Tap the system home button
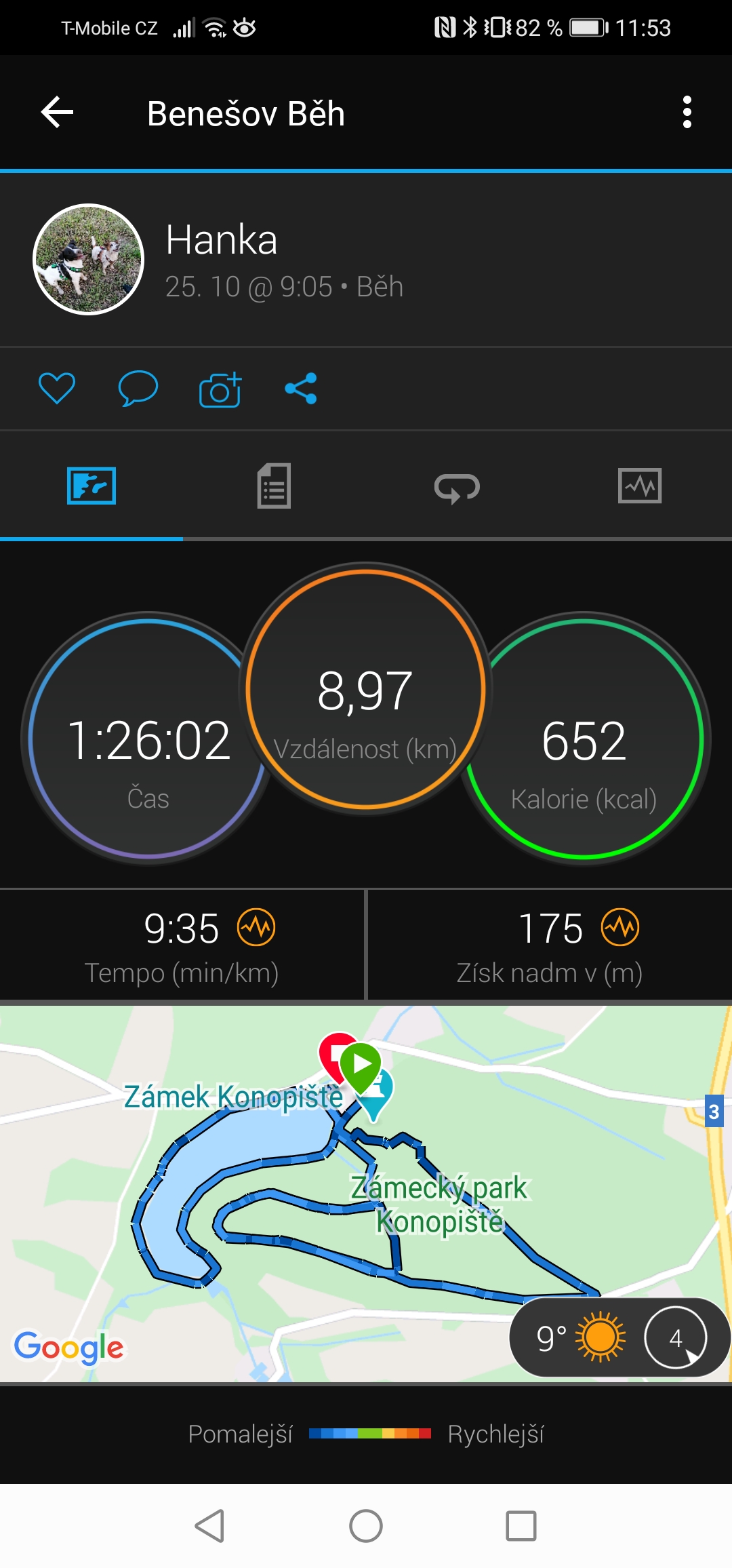732x1568 pixels. click(366, 1526)
